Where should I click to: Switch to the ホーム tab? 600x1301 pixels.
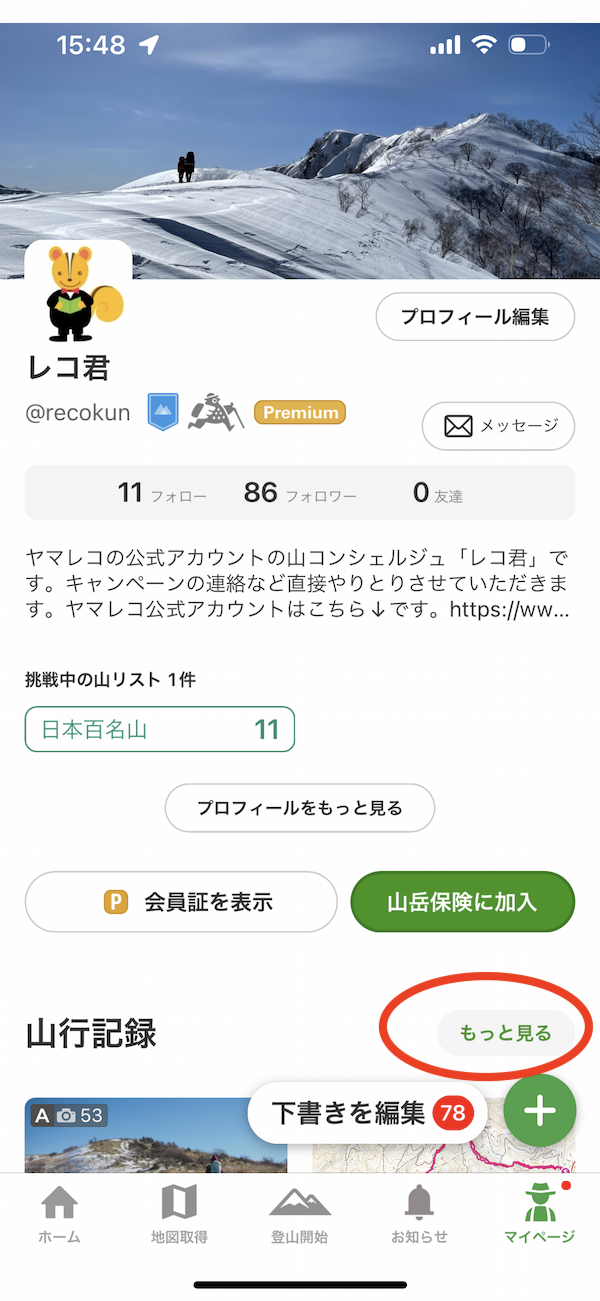(x=60, y=1214)
